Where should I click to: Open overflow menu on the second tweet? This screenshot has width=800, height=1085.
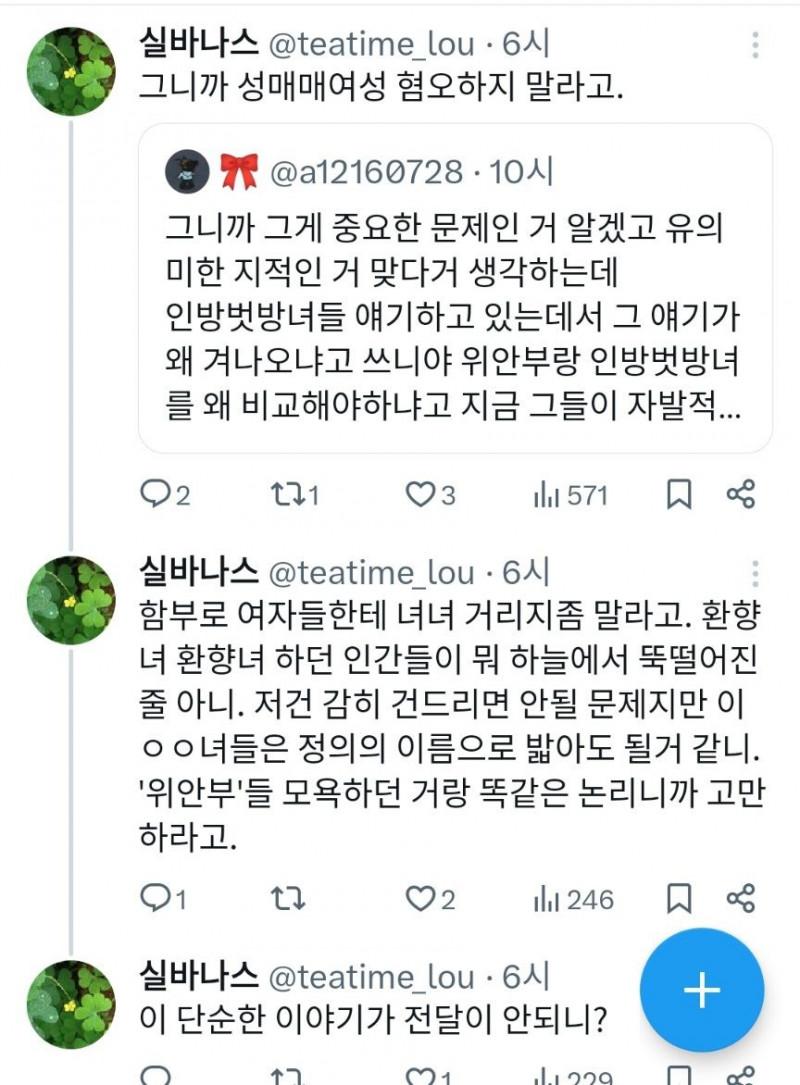pos(755,573)
